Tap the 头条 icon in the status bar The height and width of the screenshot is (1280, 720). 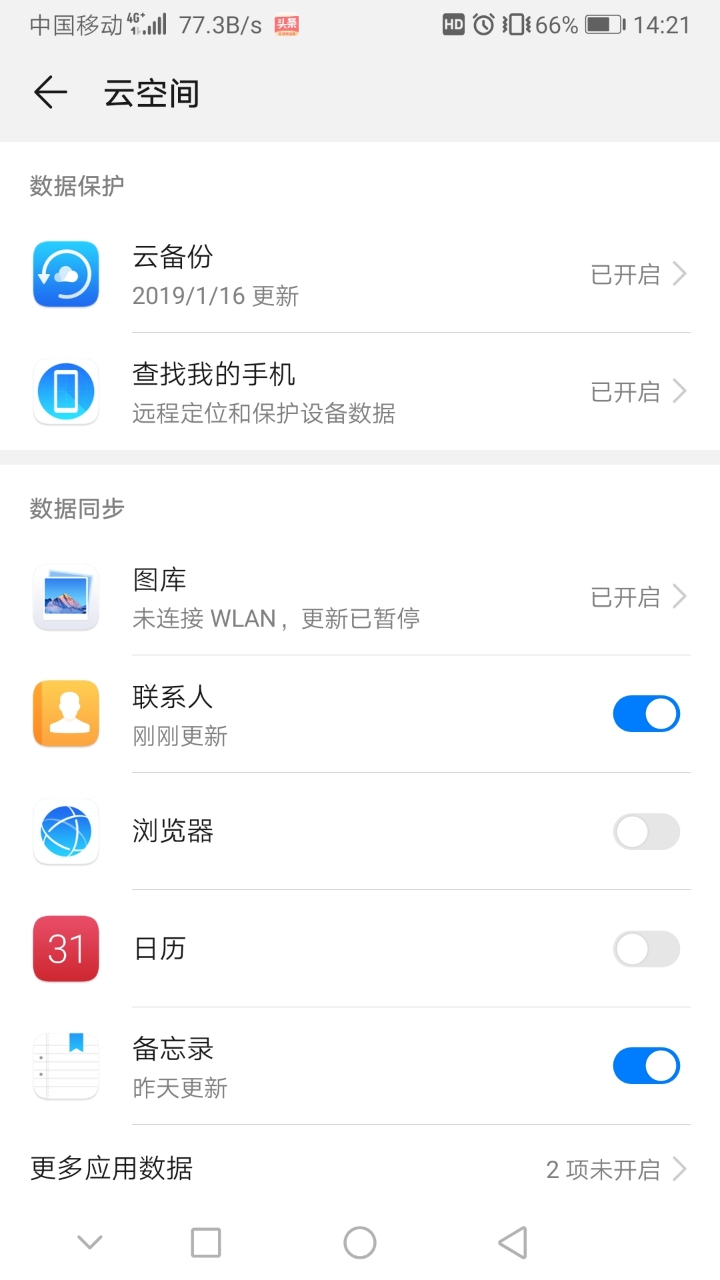point(285,24)
